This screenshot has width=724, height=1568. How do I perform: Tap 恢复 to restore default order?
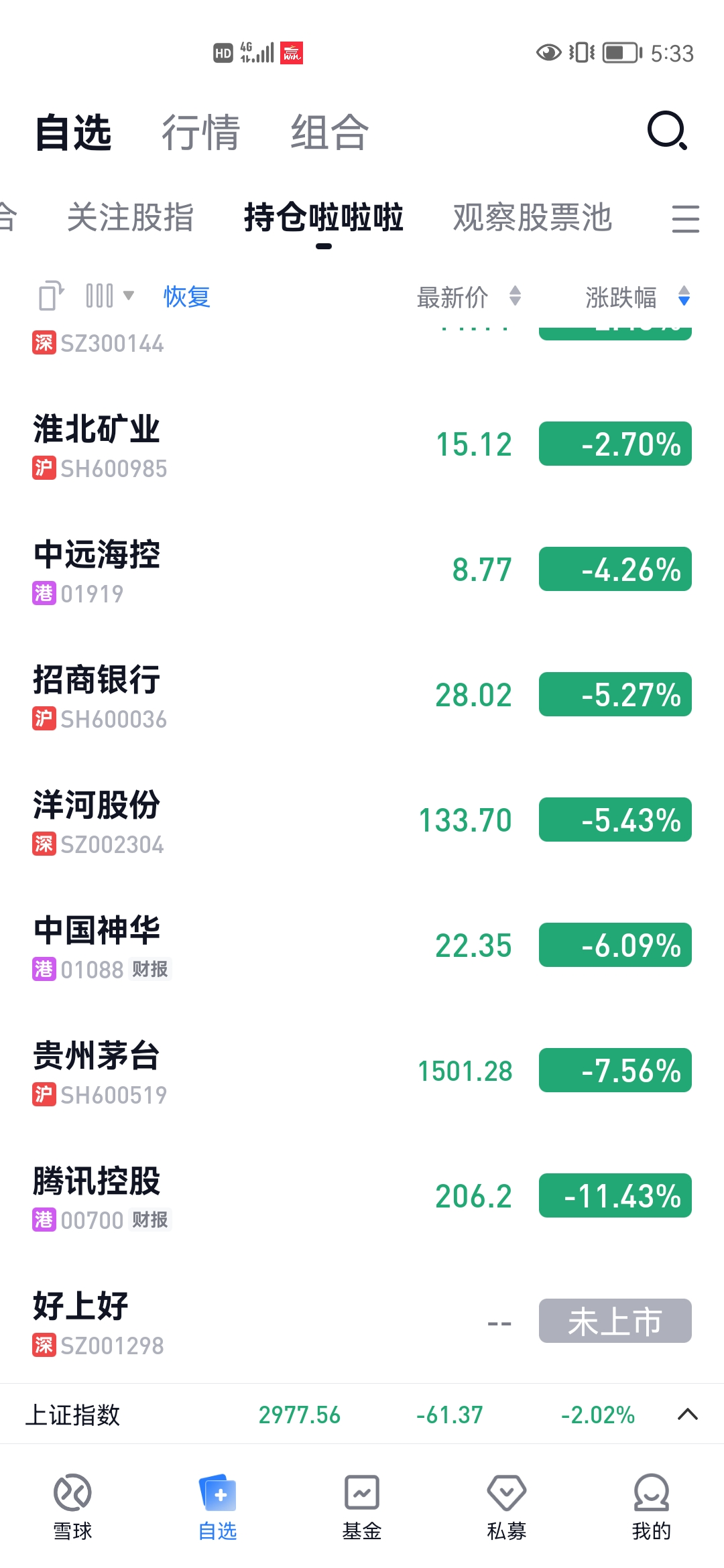coord(187,296)
